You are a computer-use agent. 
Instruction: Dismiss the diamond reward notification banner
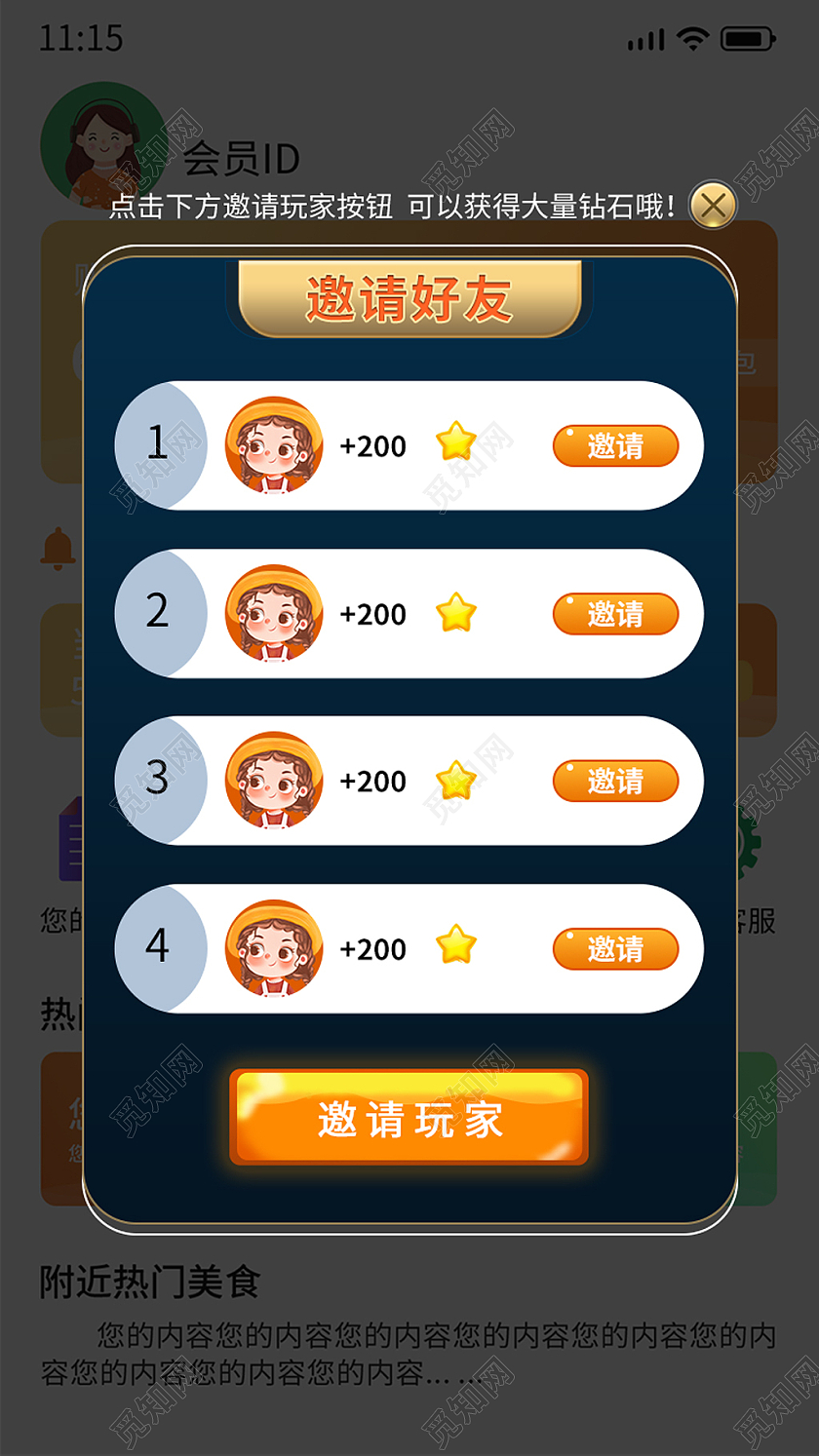pos(715,207)
